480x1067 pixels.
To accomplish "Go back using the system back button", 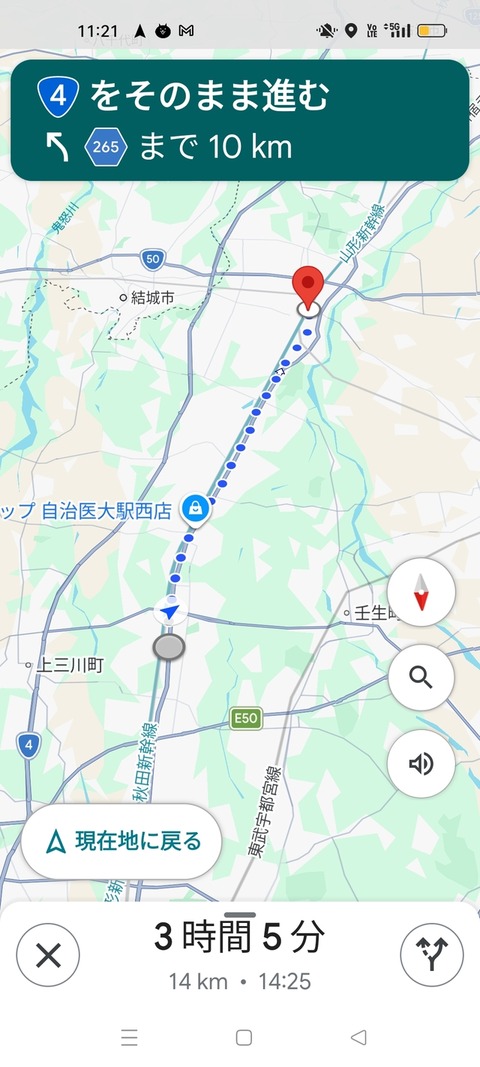I will (x=359, y=1037).
